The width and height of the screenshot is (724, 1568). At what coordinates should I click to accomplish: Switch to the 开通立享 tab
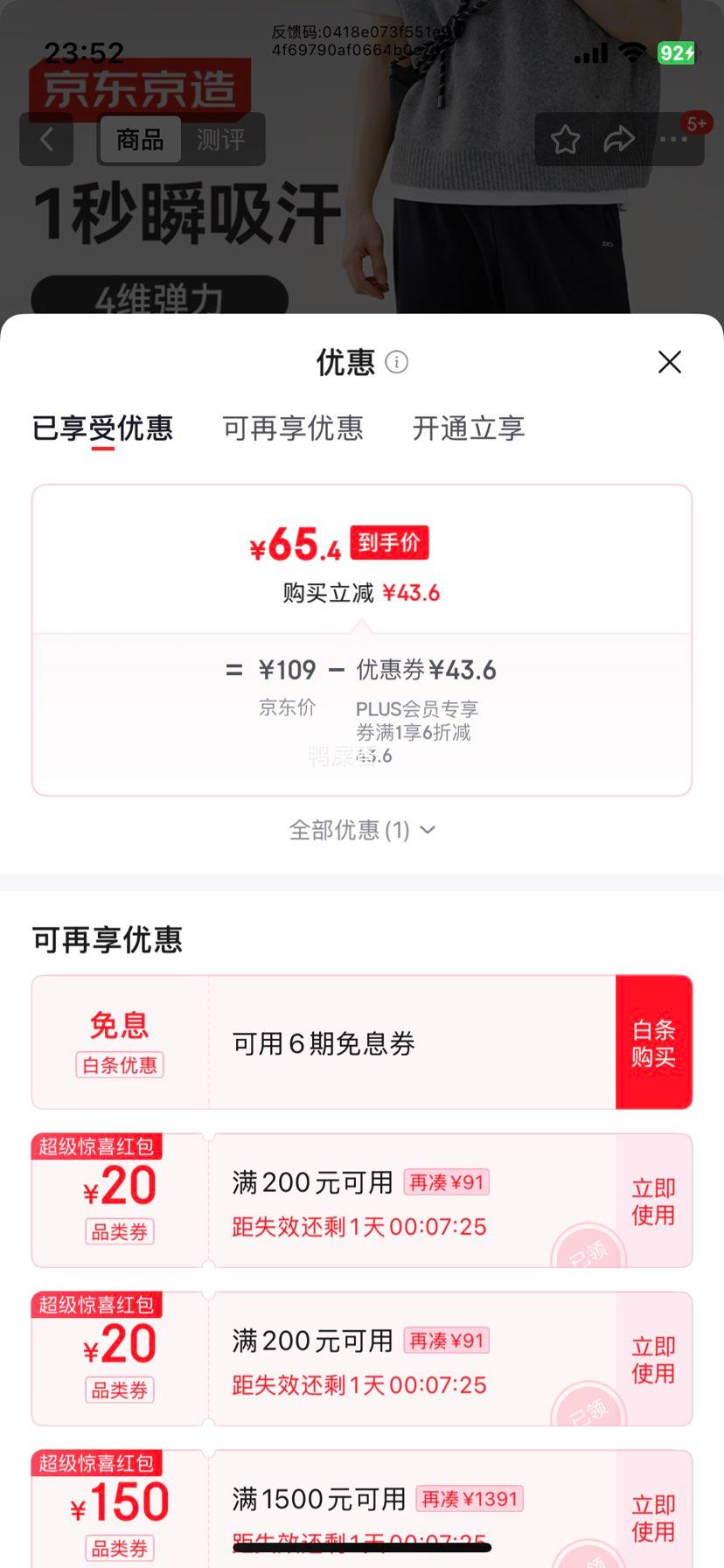[469, 429]
